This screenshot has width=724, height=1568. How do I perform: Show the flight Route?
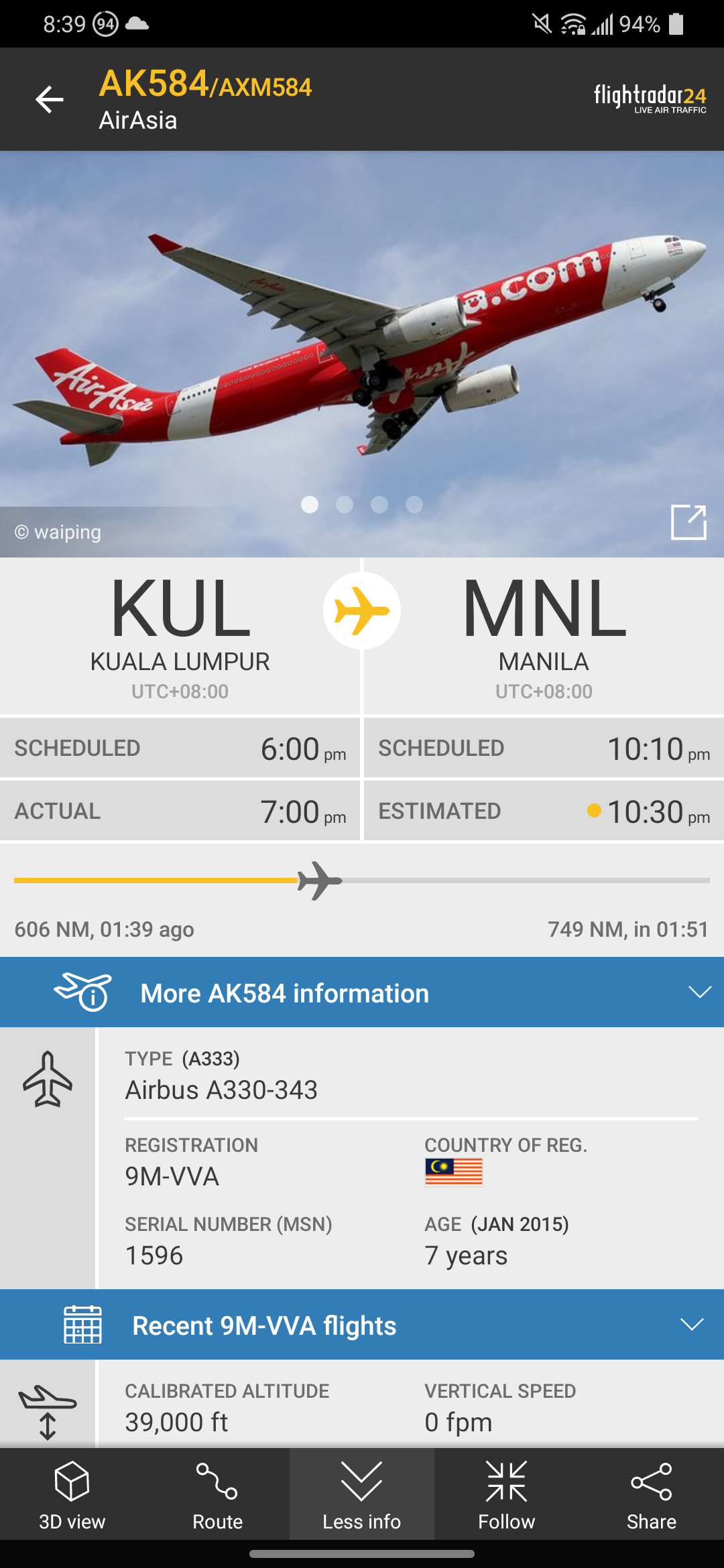[x=217, y=1494]
